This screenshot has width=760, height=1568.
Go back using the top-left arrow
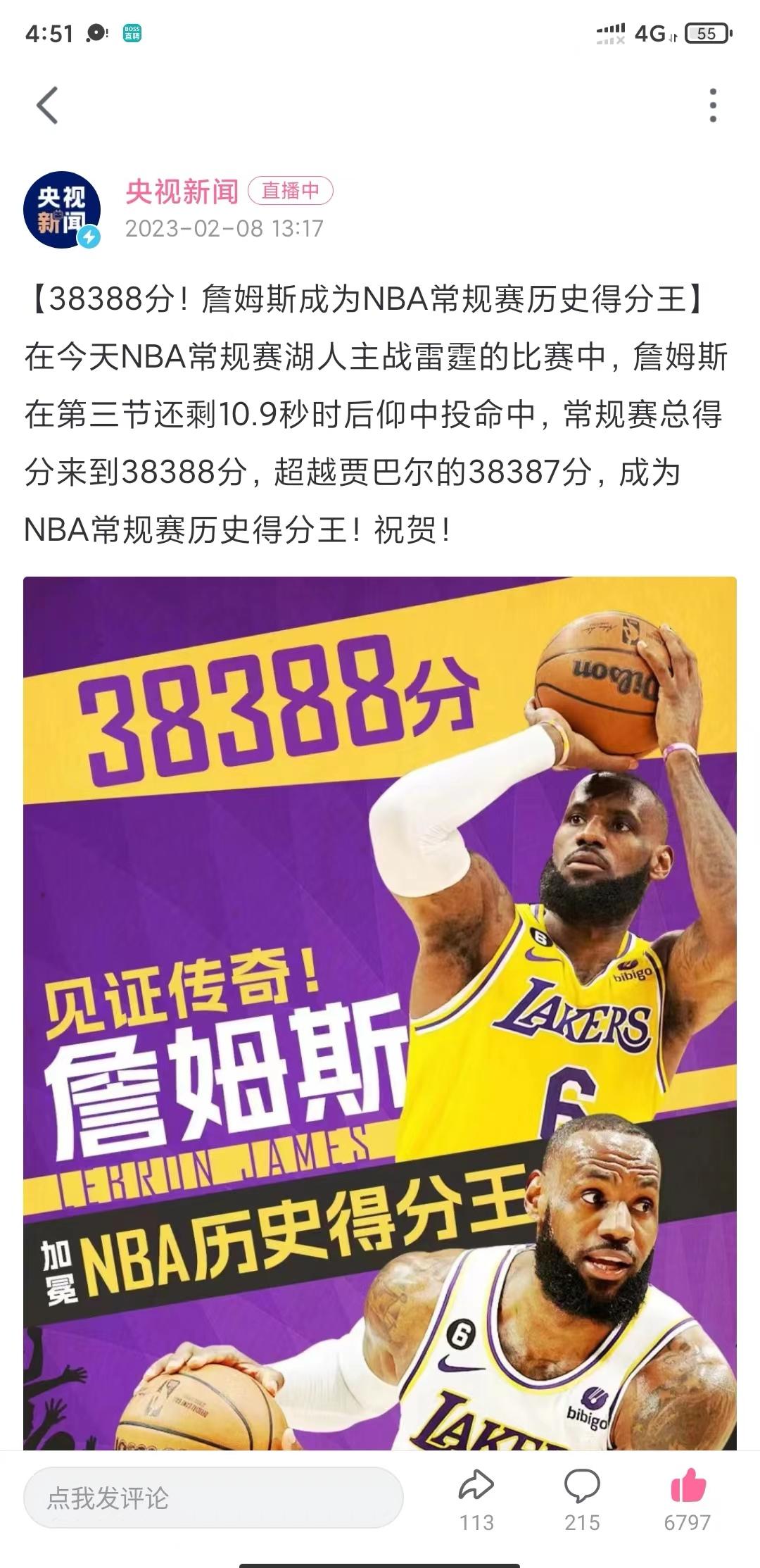tap(47, 106)
